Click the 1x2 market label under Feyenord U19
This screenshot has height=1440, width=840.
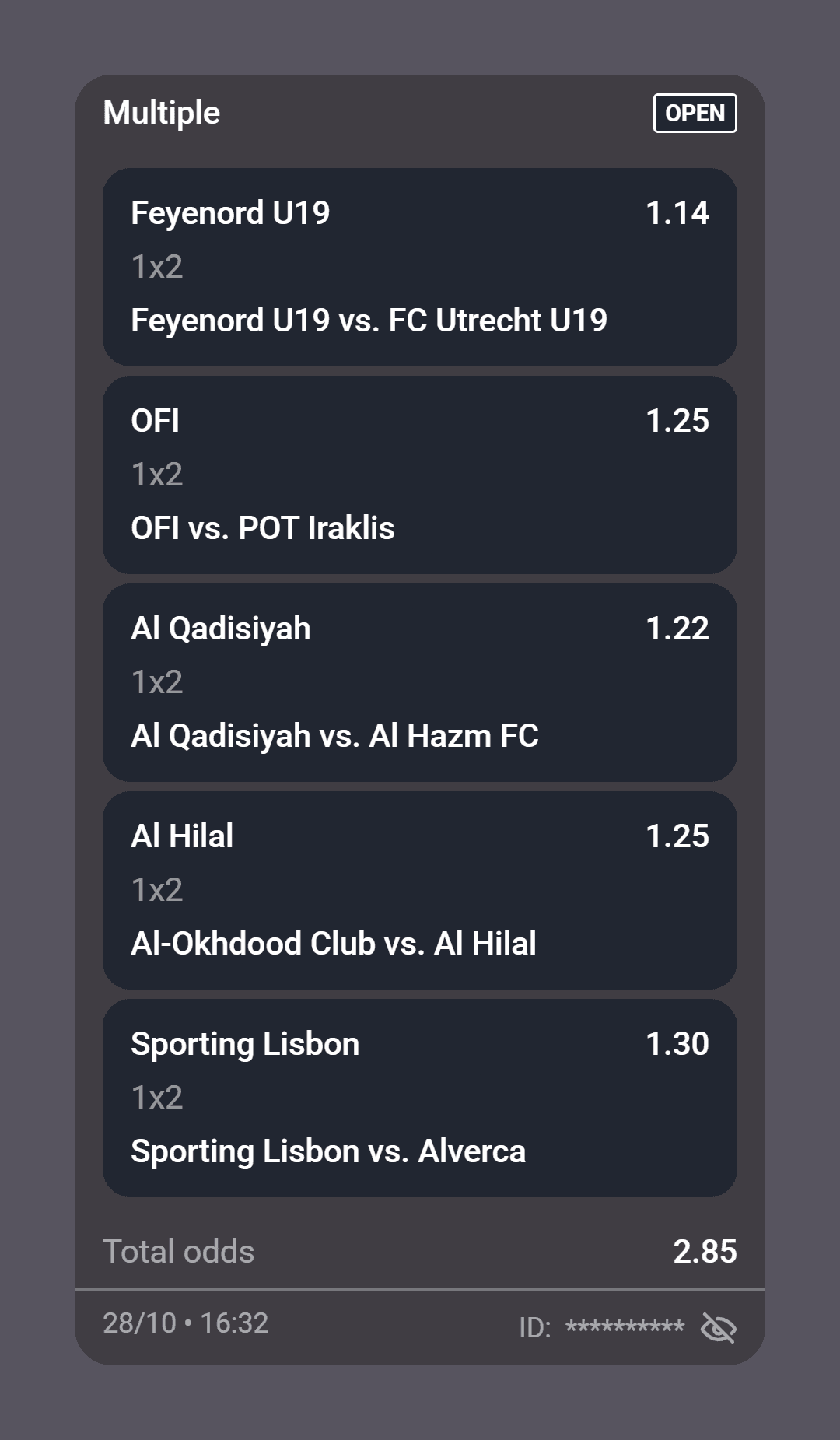[x=156, y=267]
